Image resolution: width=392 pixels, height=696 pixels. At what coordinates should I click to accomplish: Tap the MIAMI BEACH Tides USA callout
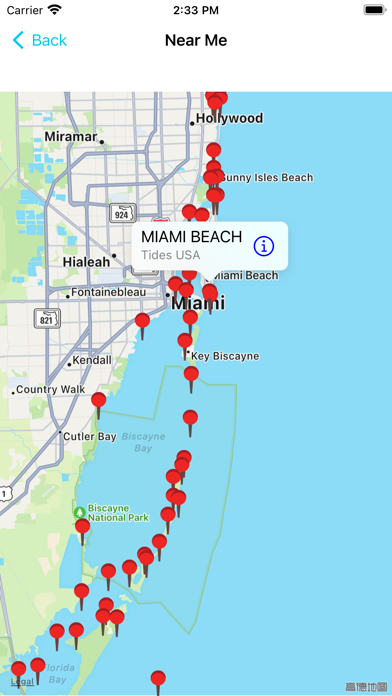tap(210, 245)
